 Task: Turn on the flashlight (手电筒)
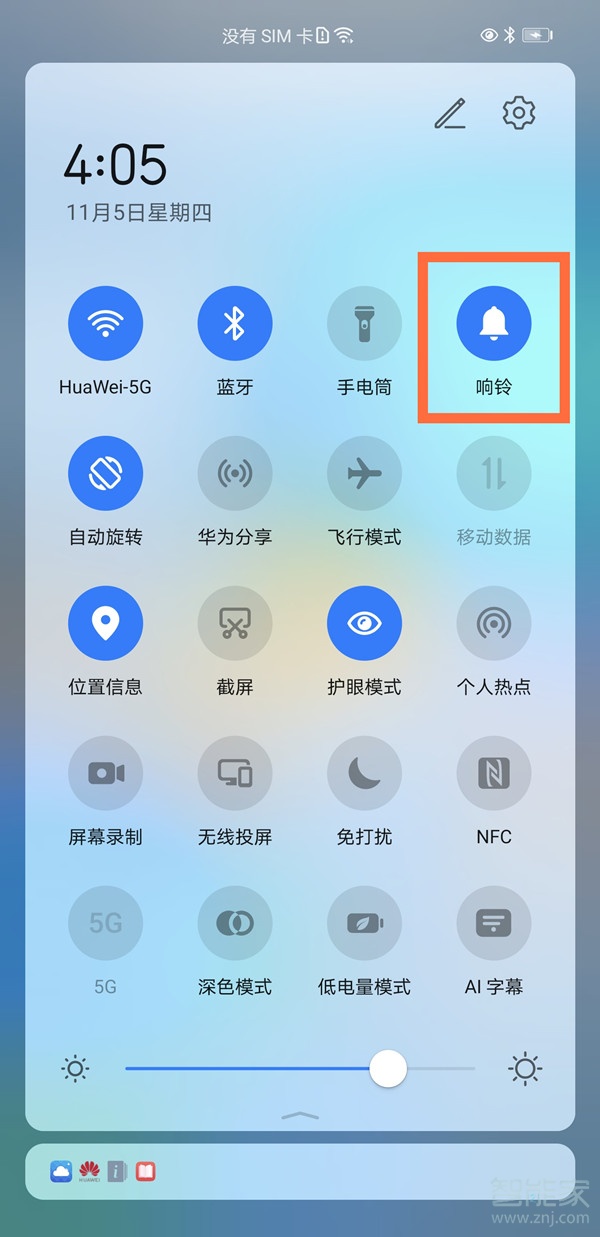364,323
